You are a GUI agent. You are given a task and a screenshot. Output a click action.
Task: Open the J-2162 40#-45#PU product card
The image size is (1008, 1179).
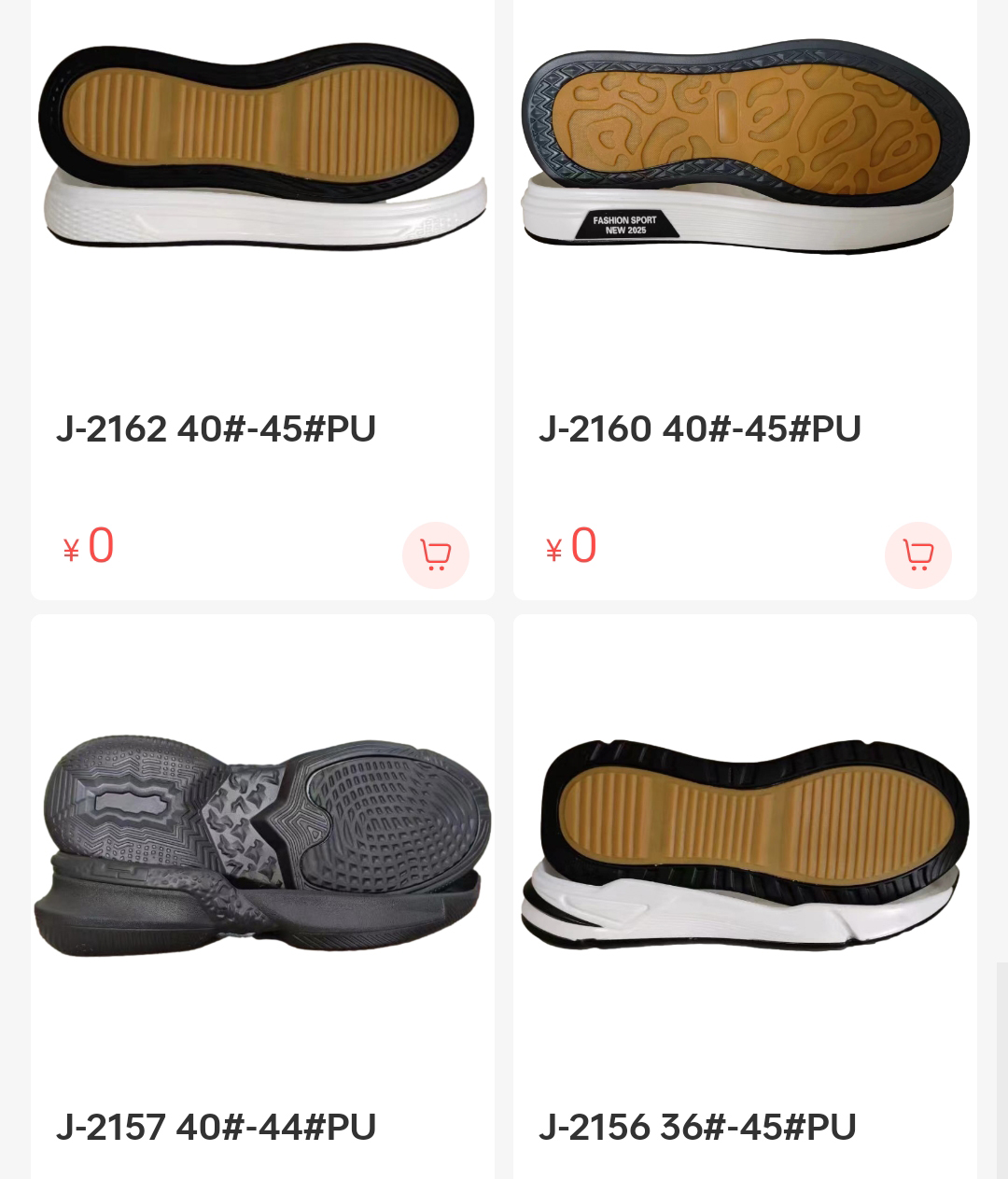click(x=217, y=428)
